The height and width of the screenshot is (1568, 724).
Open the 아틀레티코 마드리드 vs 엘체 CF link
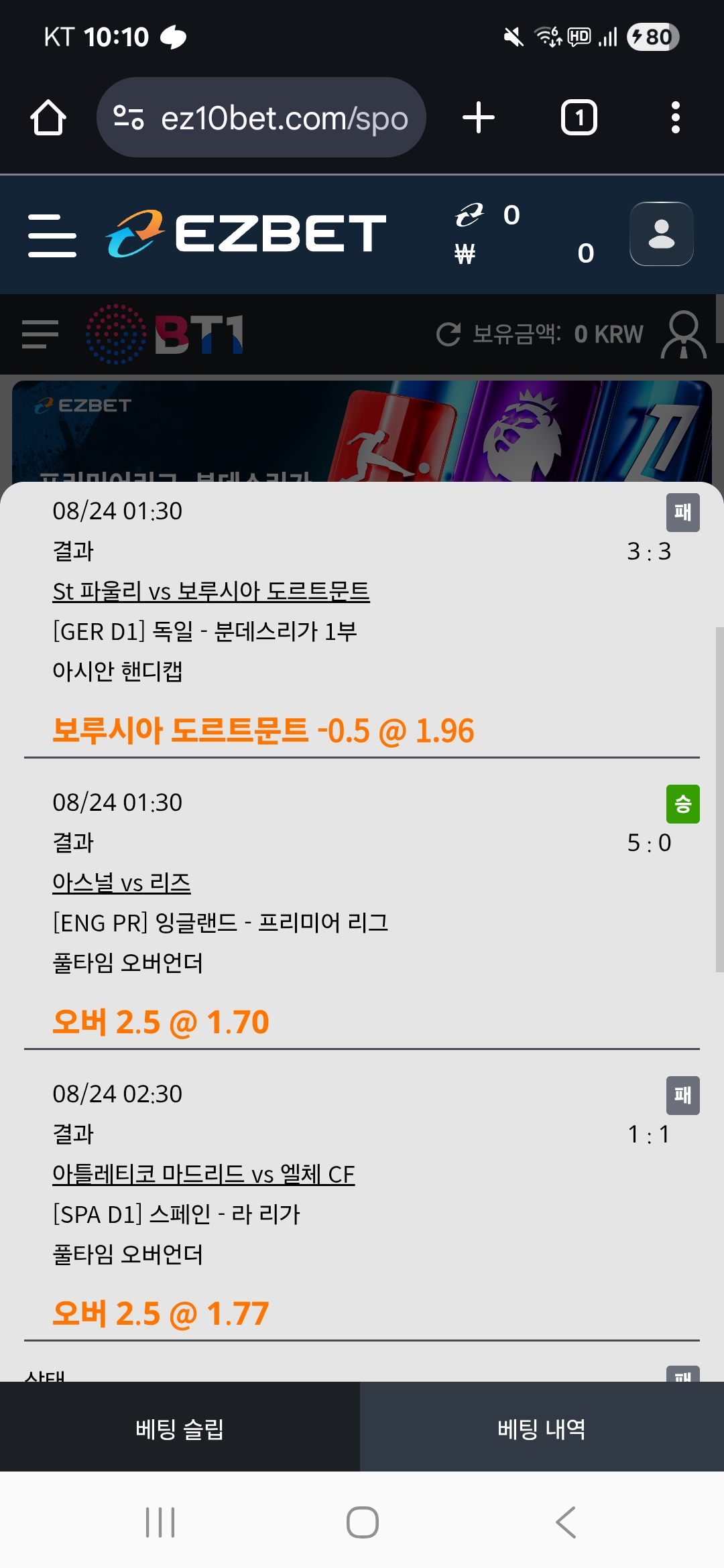point(203,1174)
